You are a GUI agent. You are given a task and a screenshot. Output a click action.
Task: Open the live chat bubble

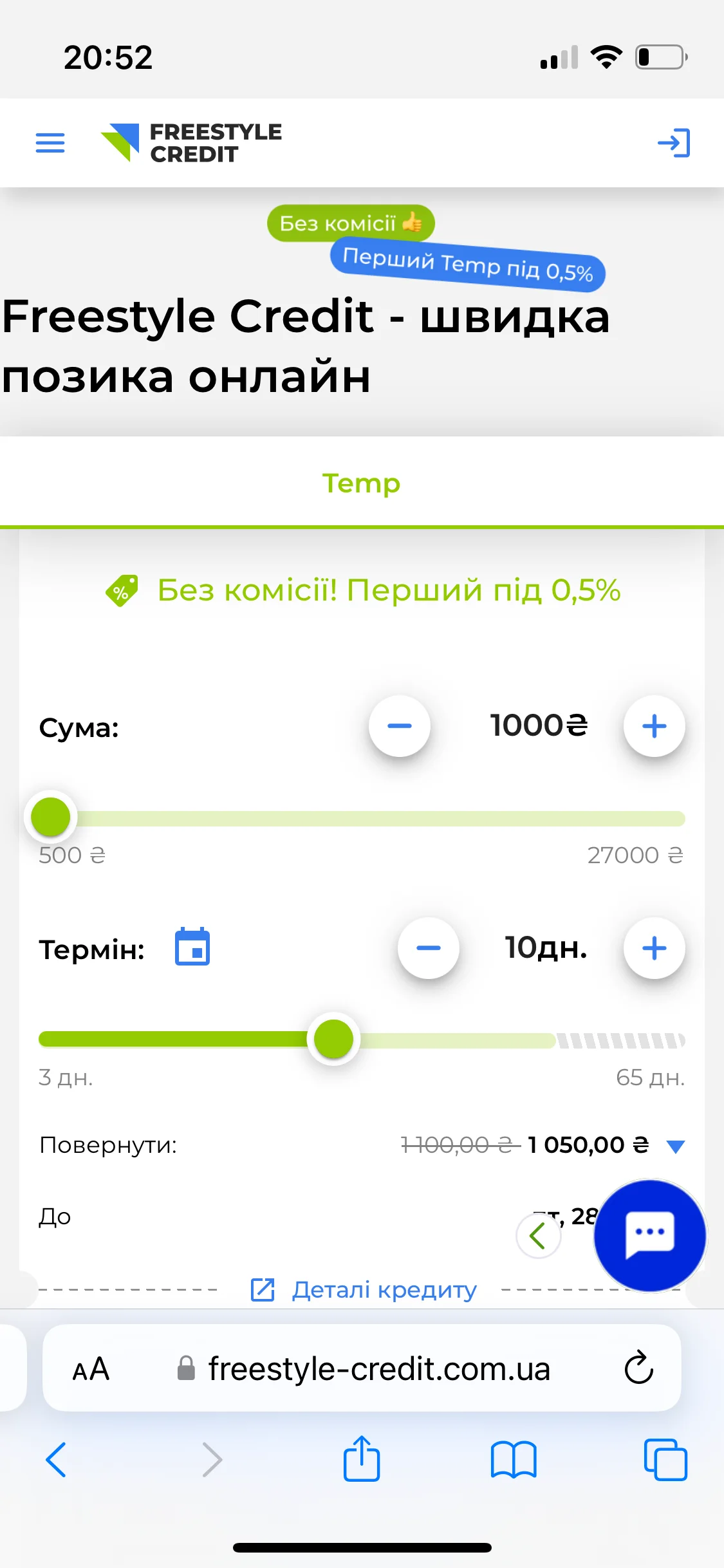click(649, 1235)
